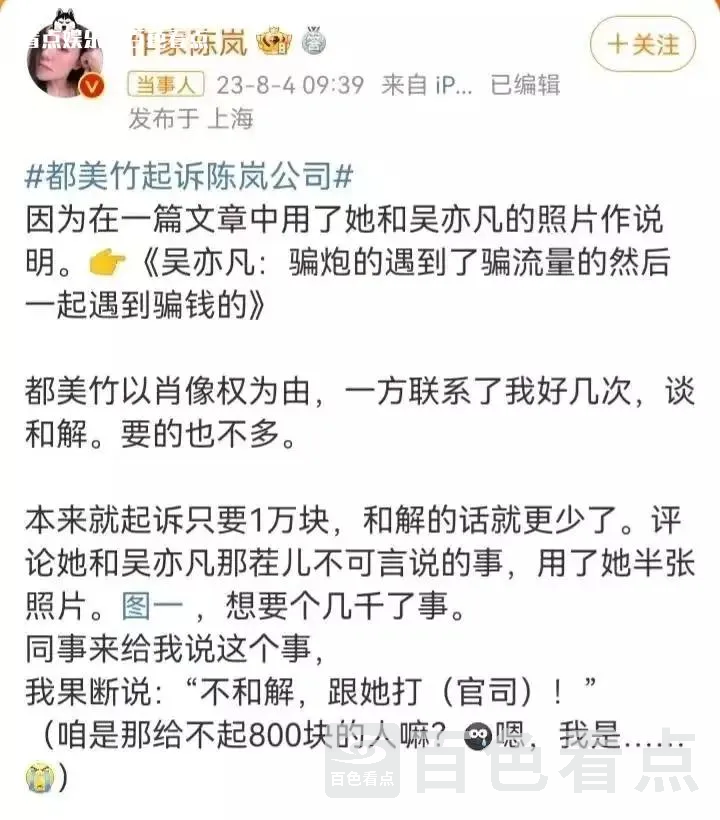View the 图一 image link
The image size is (720, 820).
153,604
